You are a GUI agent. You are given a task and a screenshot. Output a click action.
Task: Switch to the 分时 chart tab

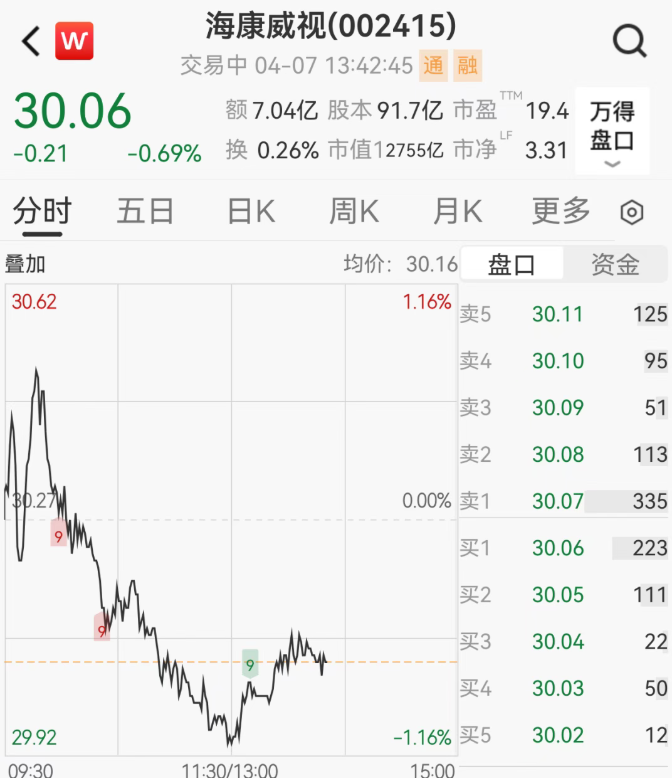click(x=42, y=211)
